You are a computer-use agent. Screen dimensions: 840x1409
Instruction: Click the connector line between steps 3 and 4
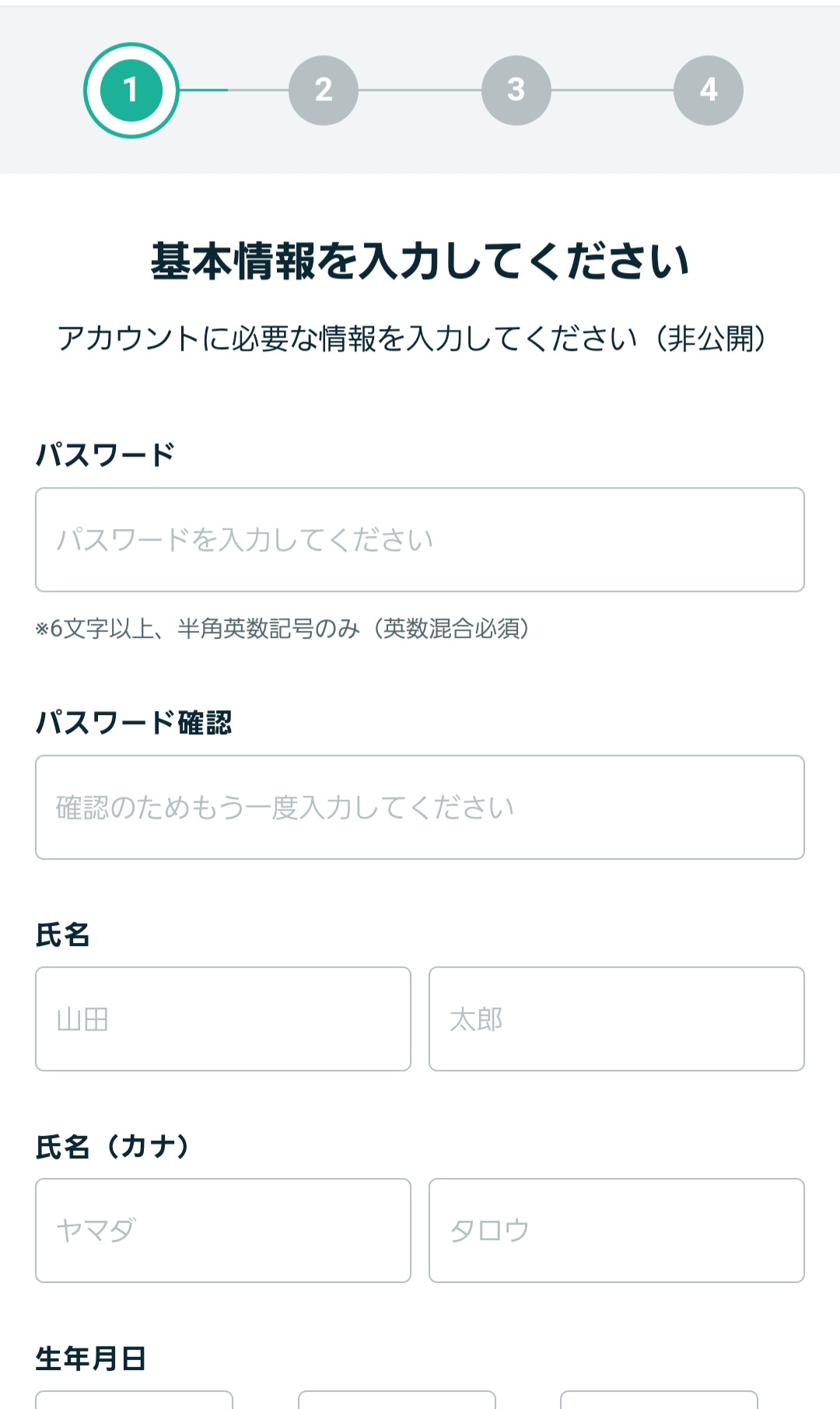(612, 88)
